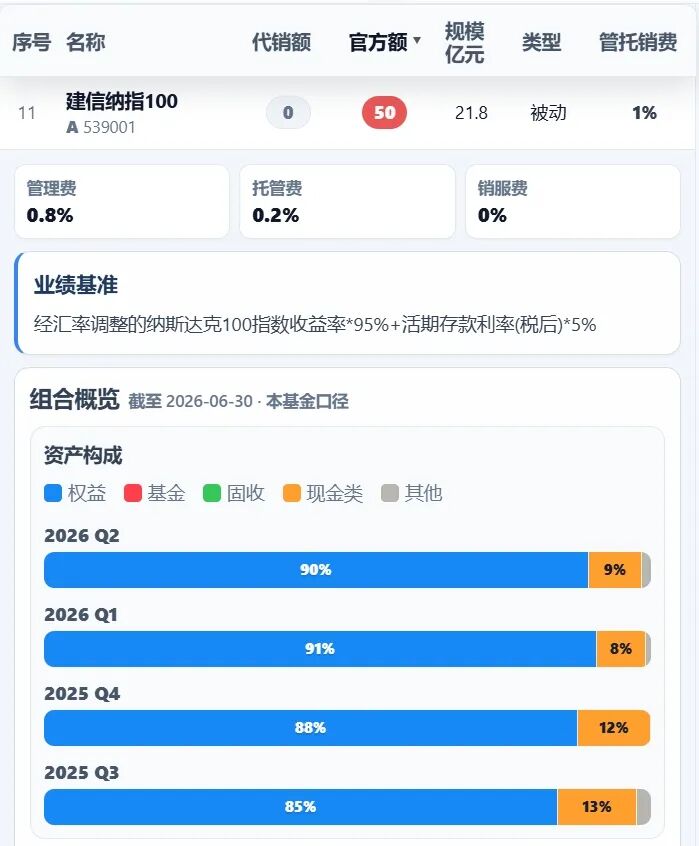Sort the table by 管托销费 column

point(638,42)
